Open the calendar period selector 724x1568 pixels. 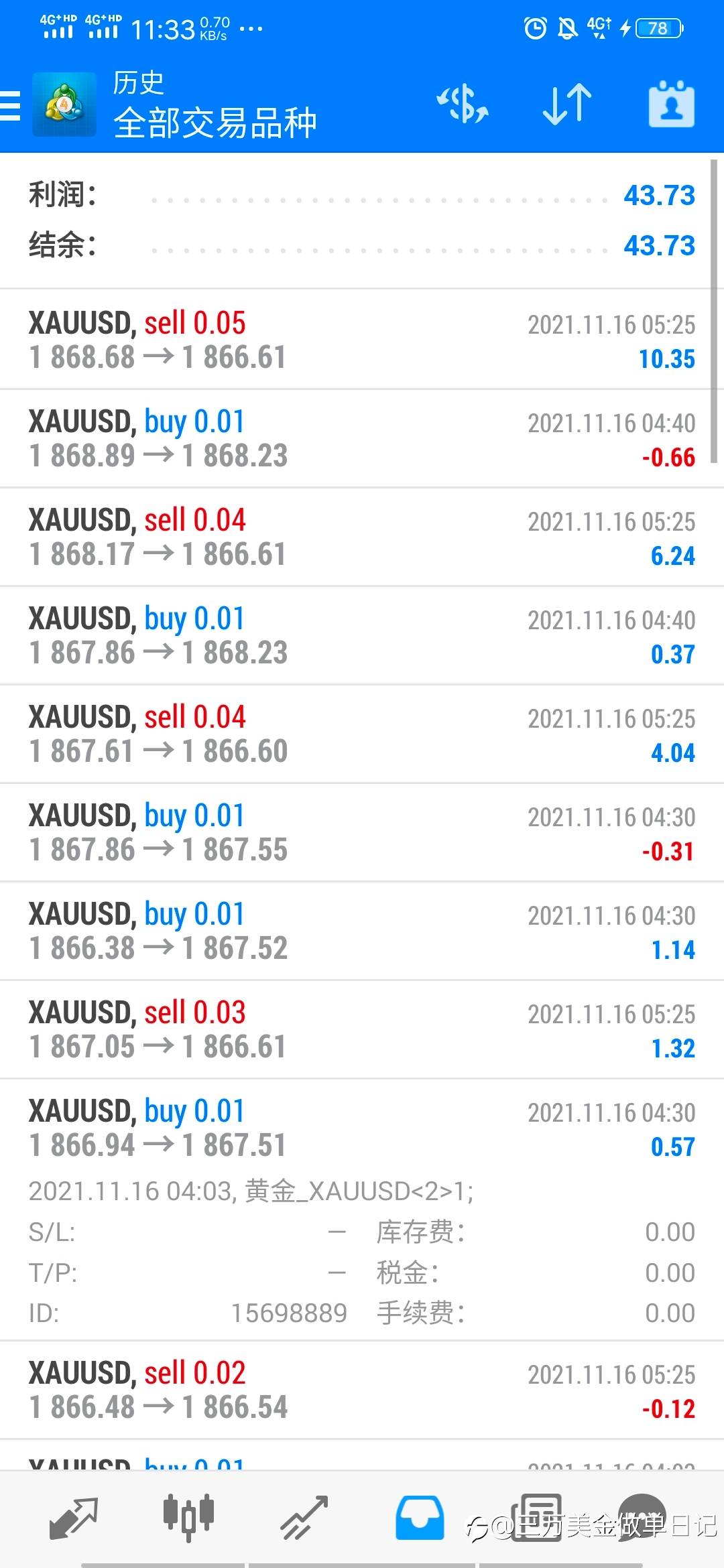[671, 105]
